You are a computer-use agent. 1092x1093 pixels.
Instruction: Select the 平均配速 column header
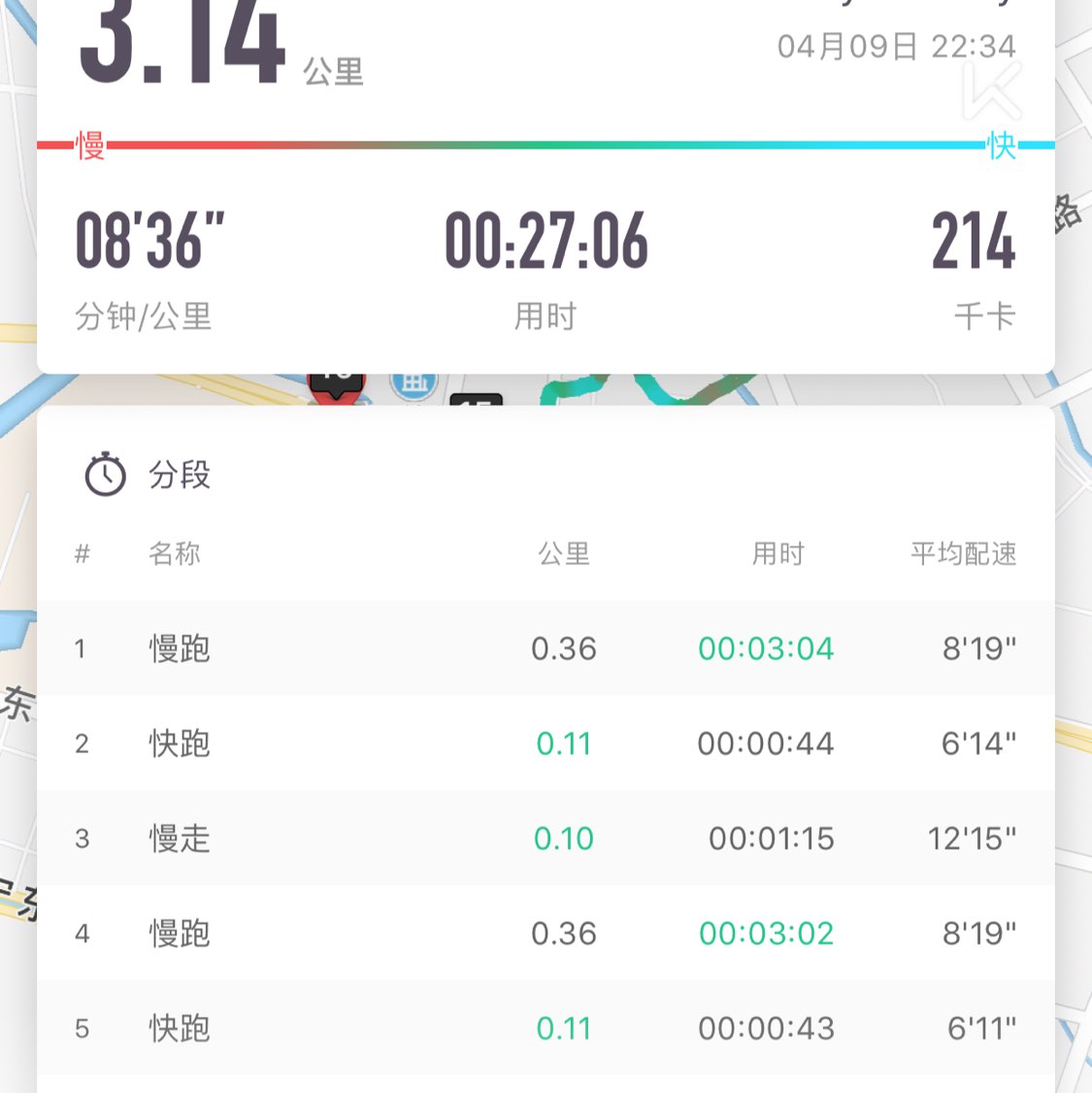tap(962, 554)
